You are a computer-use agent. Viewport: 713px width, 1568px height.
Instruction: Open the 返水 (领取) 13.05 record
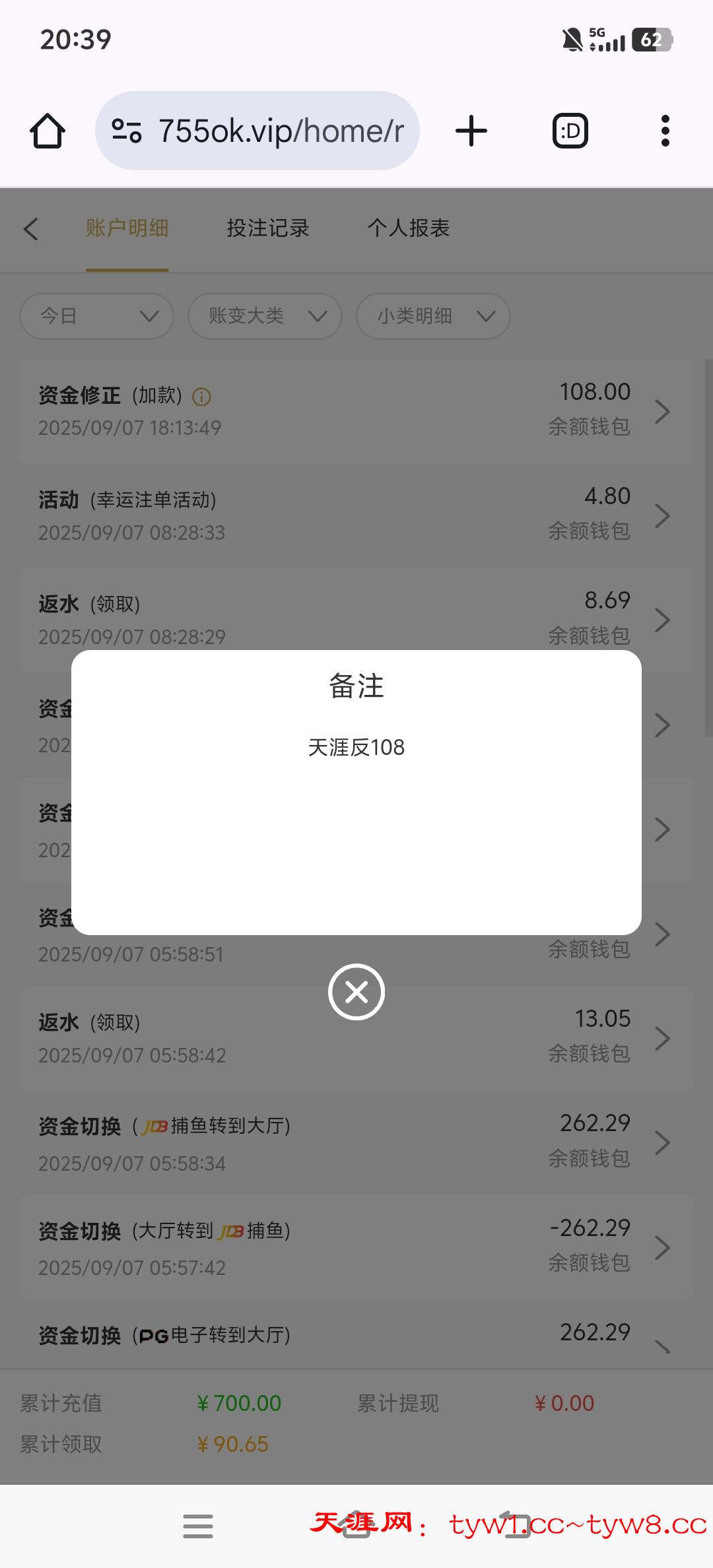[x=356, y=1037]
